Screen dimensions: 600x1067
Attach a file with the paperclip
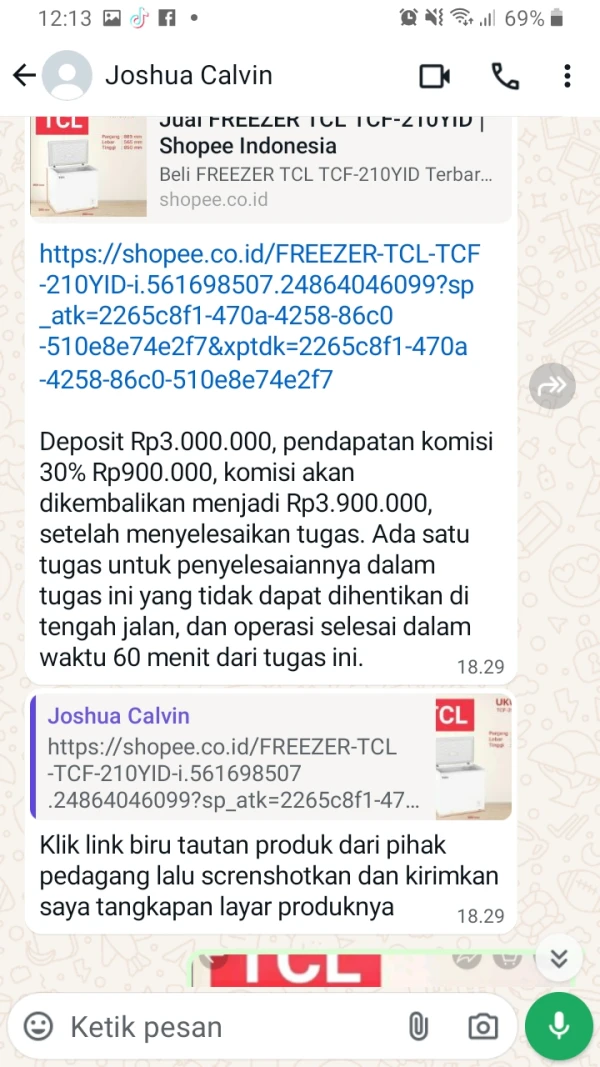418,1026
